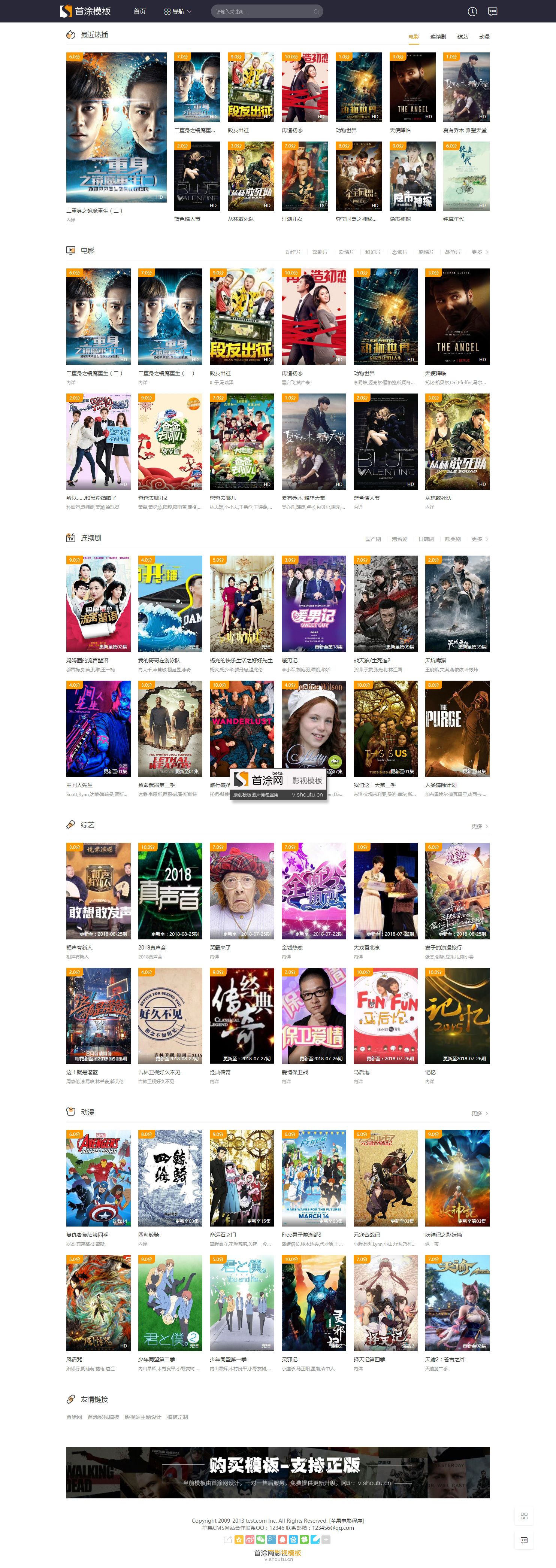
Task: Switch the hot list to the 动漫 tab
Action: click(x=484, y=37)
